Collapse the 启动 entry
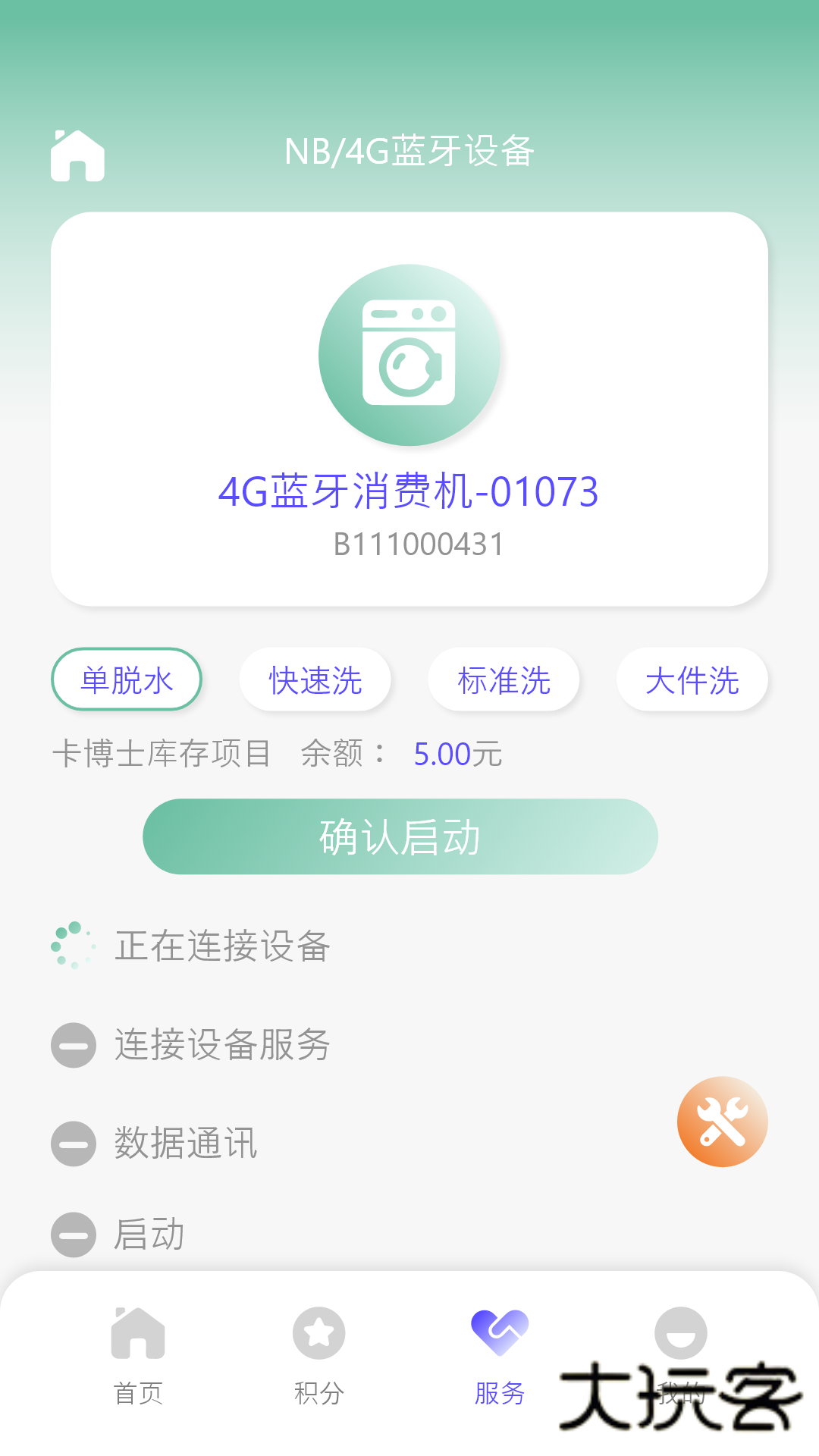This screenshot has height=1456, width=819. (72, 1235)
